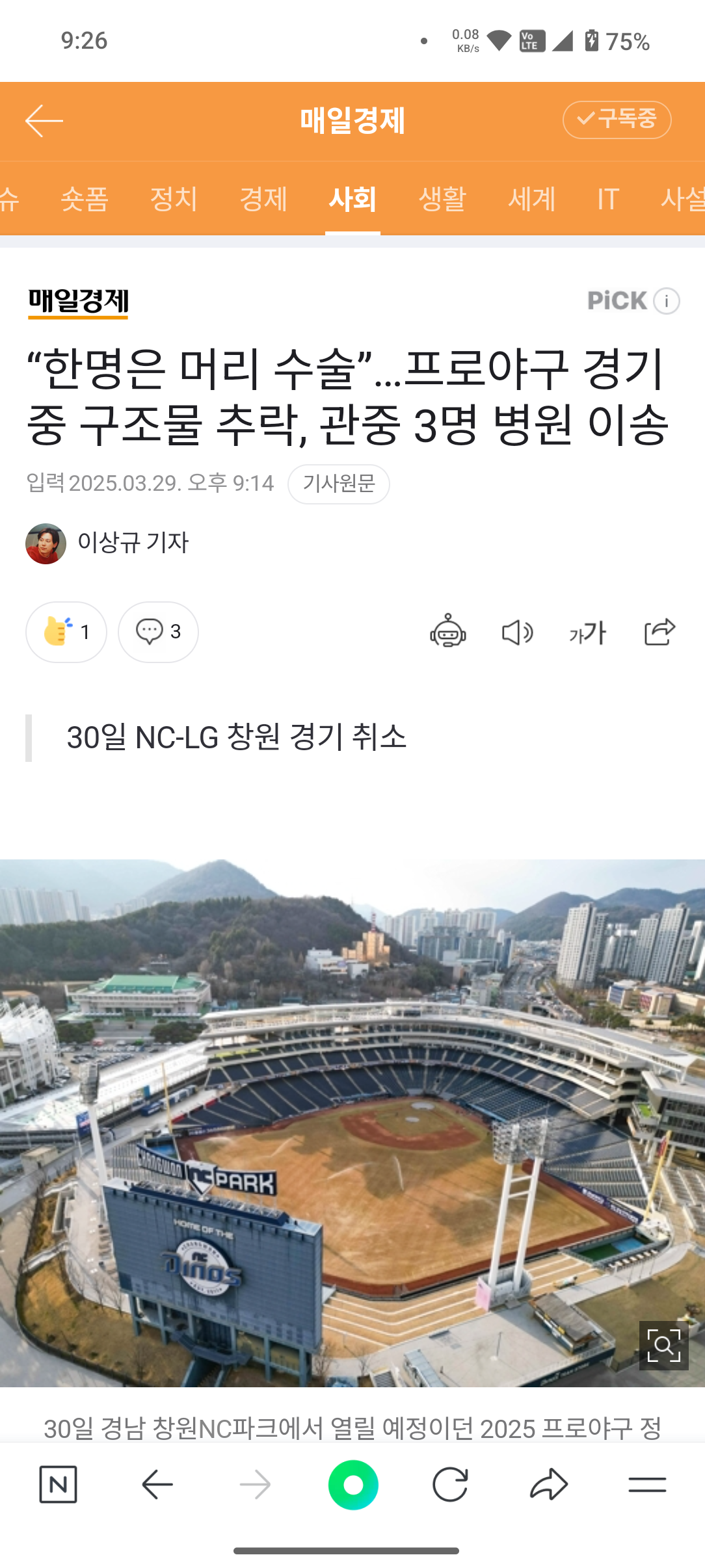This screenshot has width=705, height=1568.
Task: Switch to the 경제 tab
Action: click(263, 198)
